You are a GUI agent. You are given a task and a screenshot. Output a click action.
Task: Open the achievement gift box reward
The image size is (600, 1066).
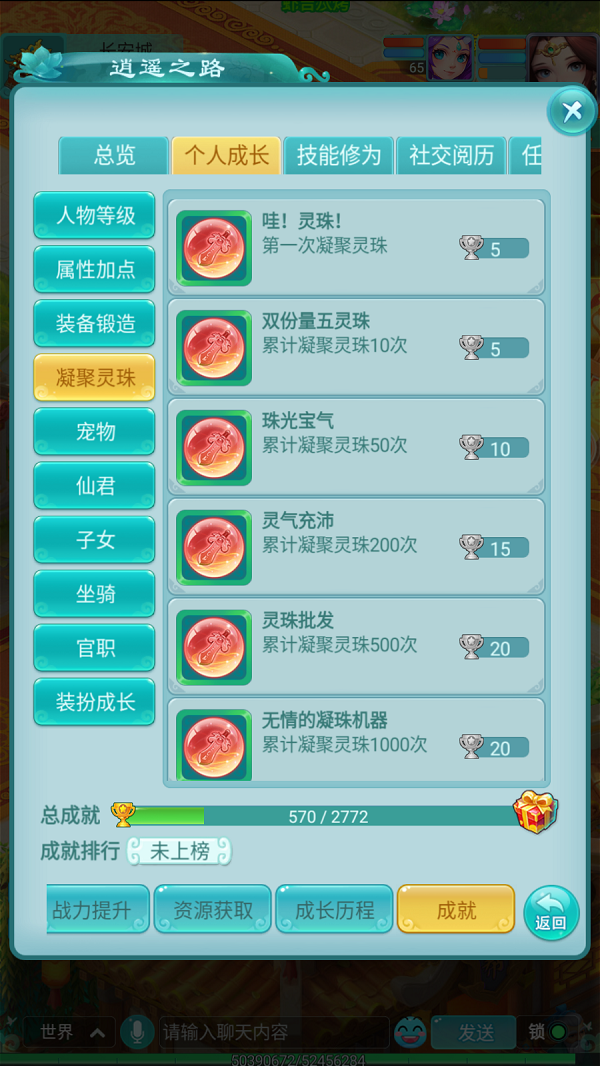tap(535, 812)
